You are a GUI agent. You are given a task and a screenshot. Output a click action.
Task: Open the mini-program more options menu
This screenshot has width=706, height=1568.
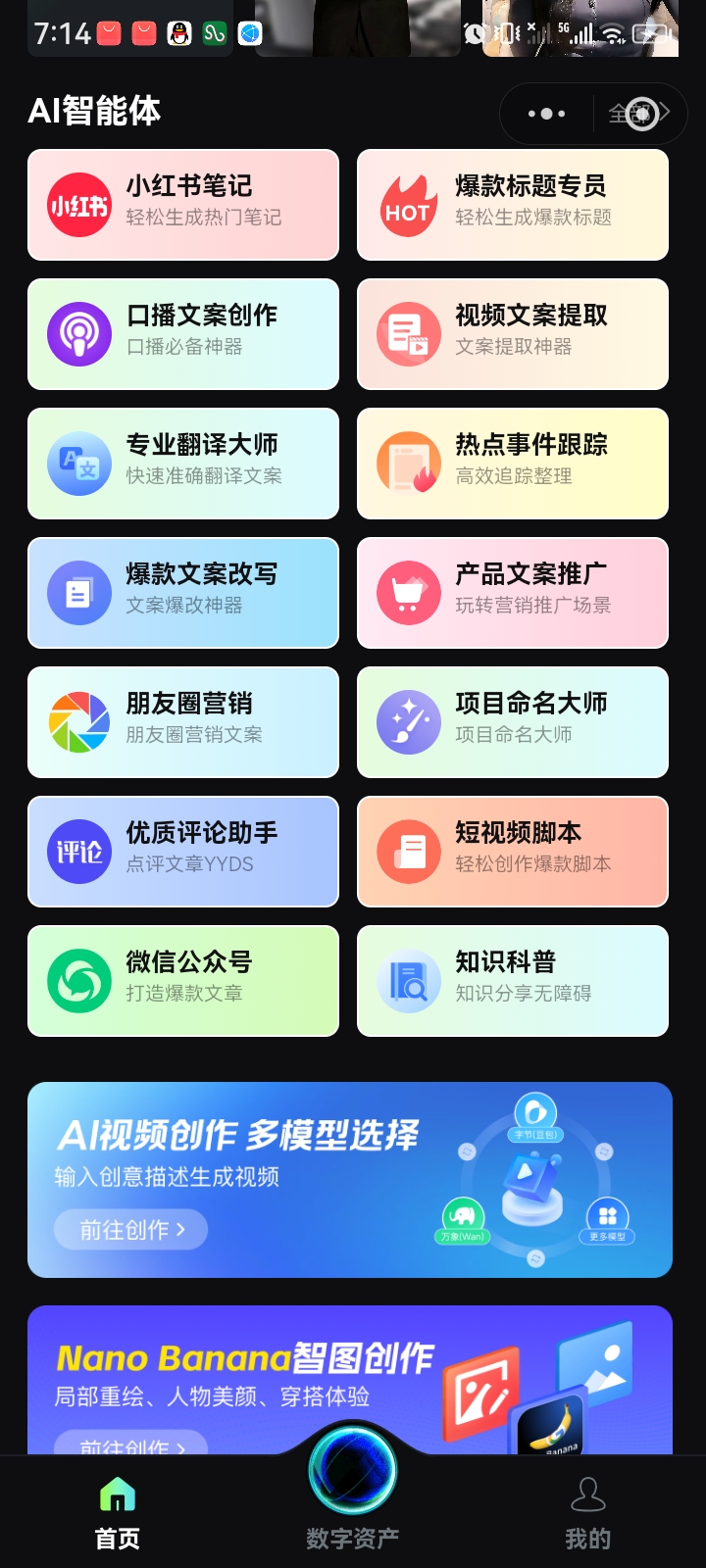coord(546,114)
